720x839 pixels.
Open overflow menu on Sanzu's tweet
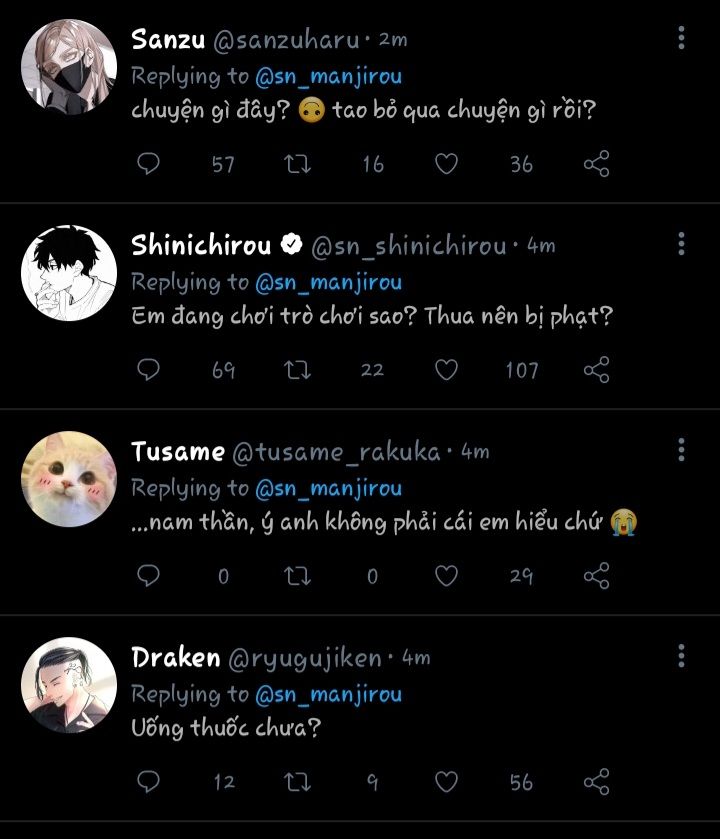681,39
